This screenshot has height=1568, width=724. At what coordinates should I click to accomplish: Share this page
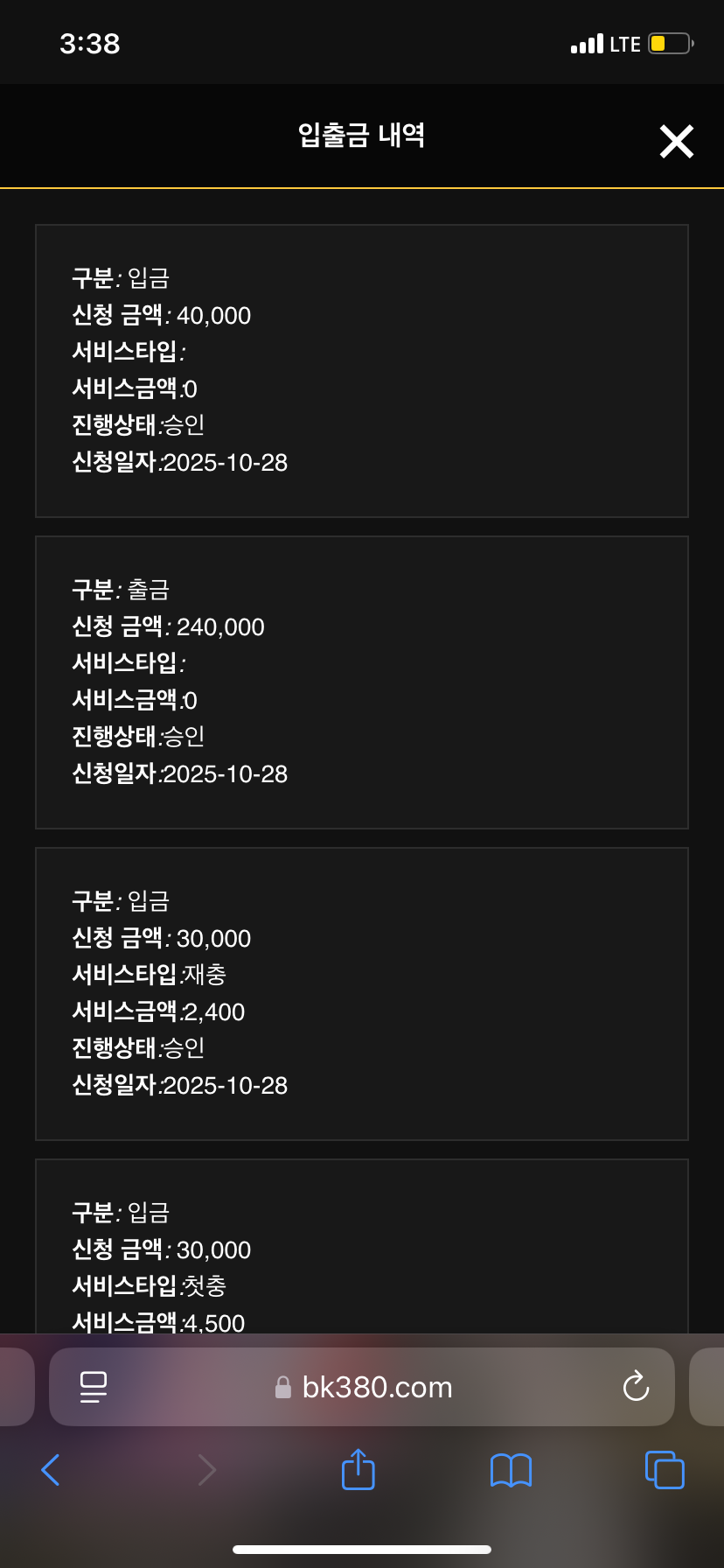(358, 1469)
